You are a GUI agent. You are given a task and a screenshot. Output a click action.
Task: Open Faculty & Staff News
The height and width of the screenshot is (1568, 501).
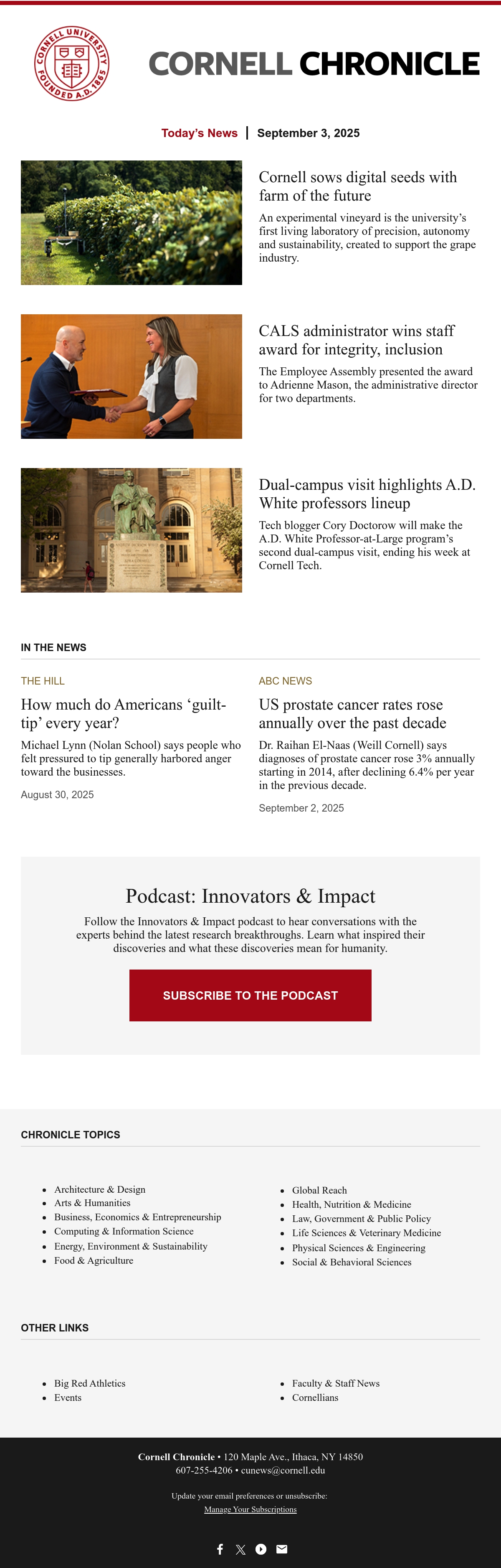coord(336,1383)
